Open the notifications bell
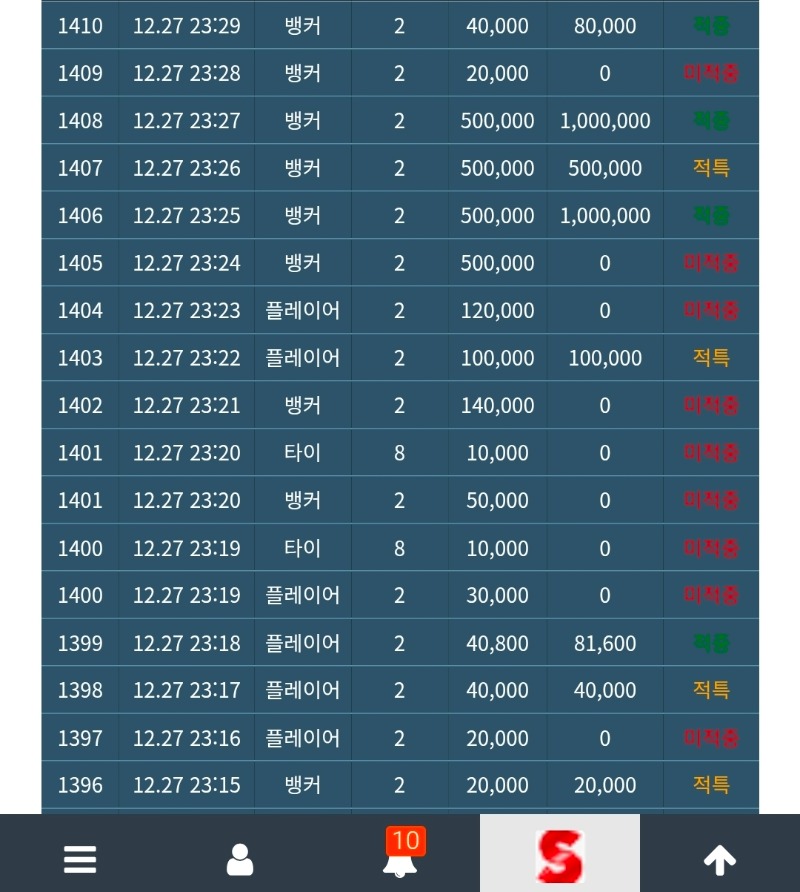Image resolution: width=800 pixels, height=892 pixels. (x=400, y=856)
